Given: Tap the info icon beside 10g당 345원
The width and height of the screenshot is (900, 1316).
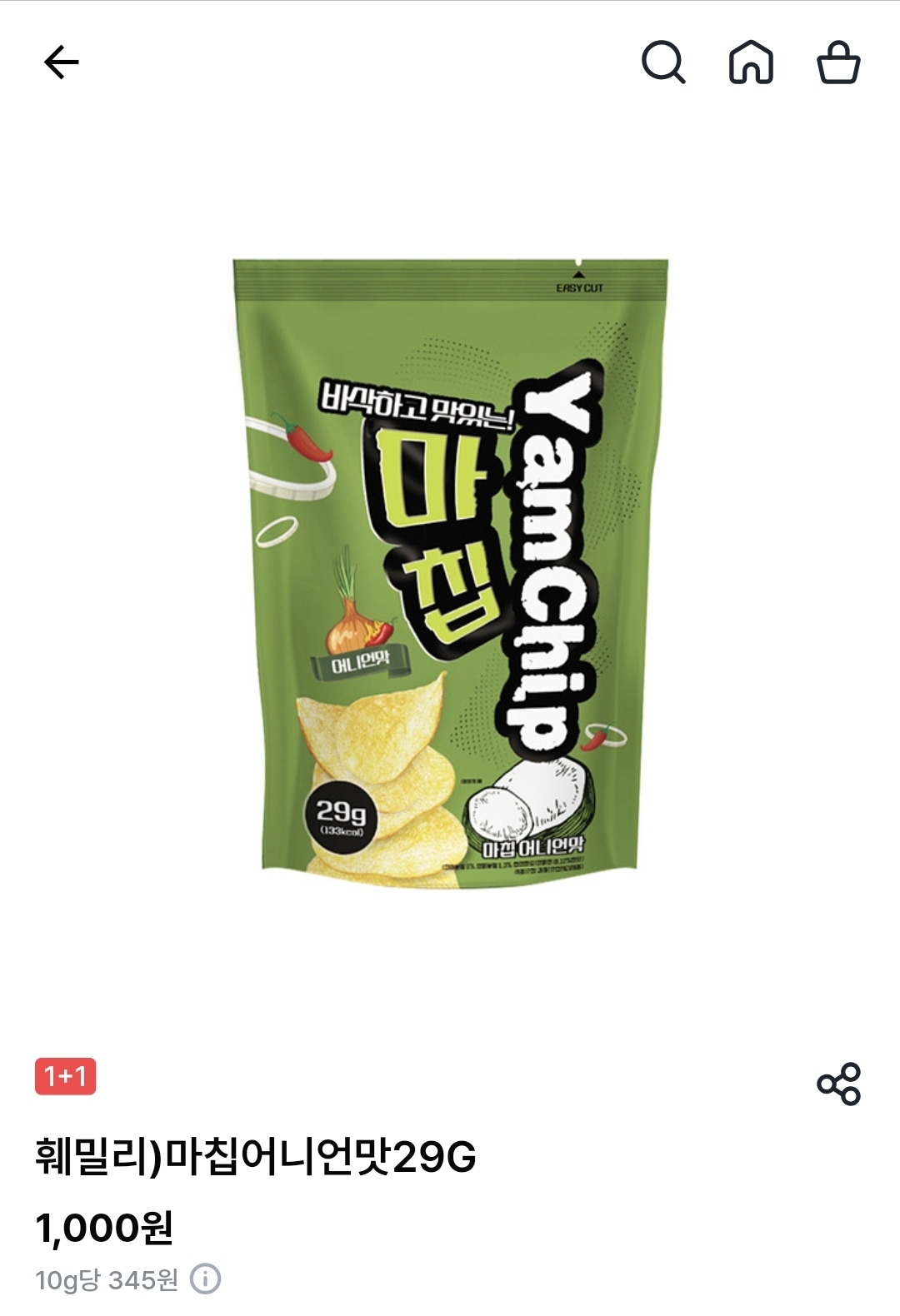Looking at the screenshot, I should tap(206, 1279).
